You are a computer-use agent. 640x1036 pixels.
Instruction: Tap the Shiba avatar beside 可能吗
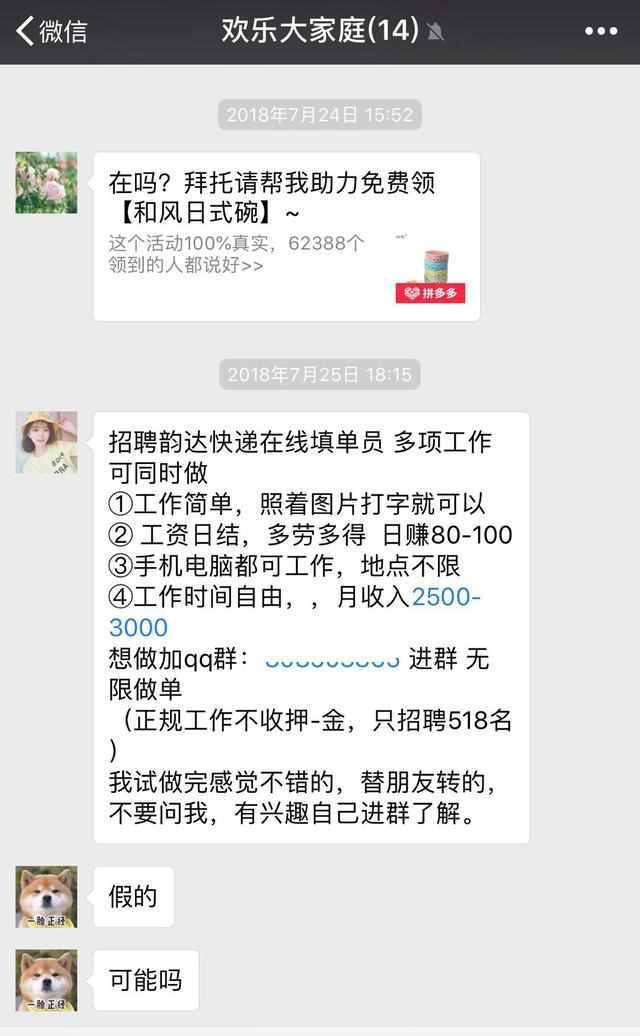(46, 980)
